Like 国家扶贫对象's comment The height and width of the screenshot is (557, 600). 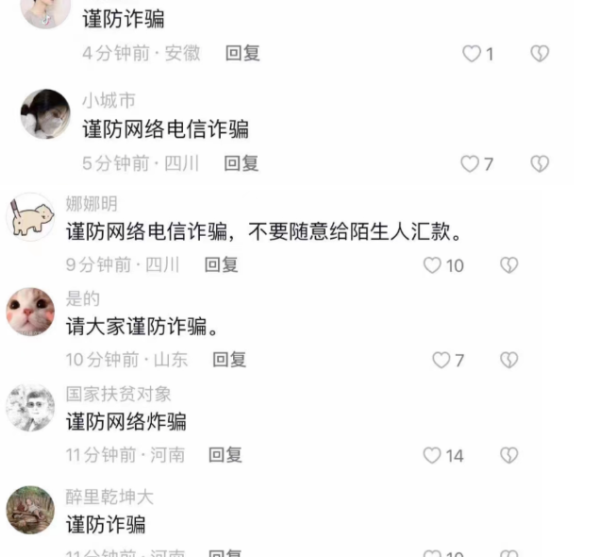(432, 455)
